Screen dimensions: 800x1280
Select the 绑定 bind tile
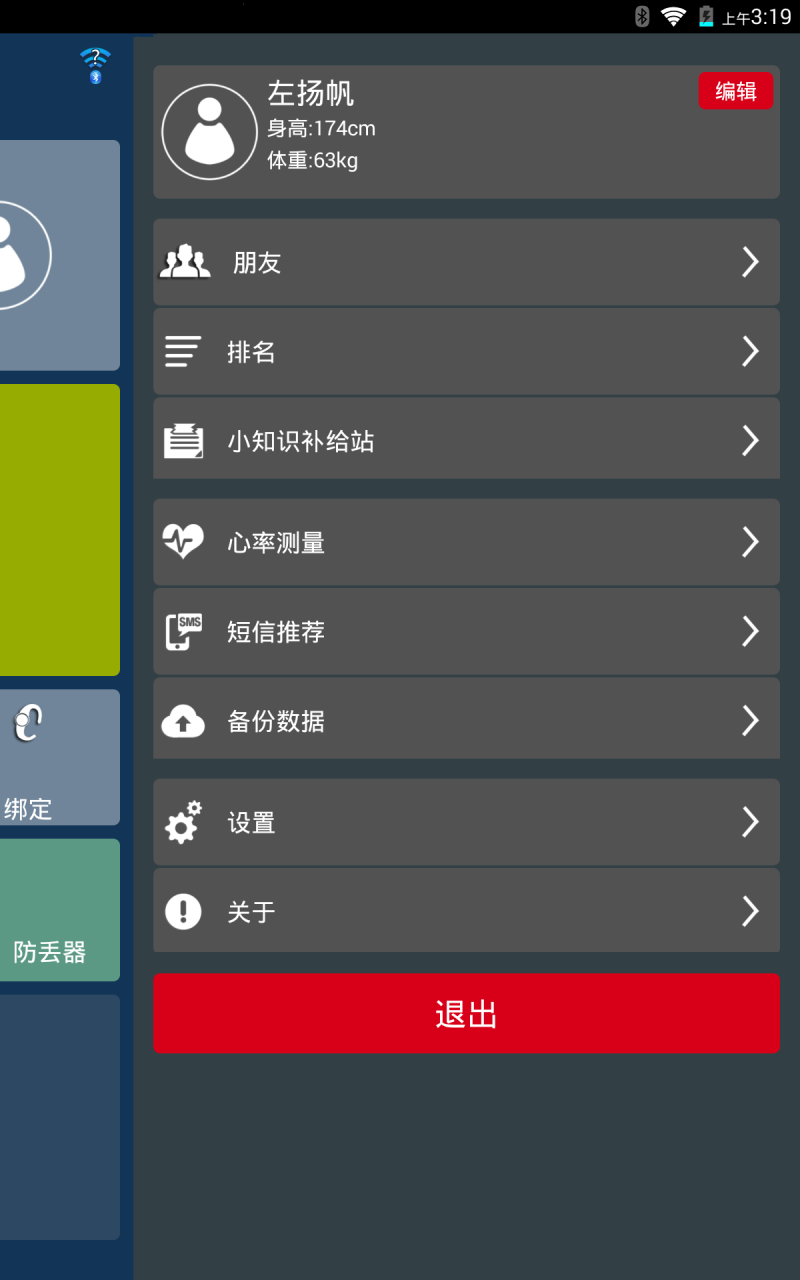pos(60,757)
